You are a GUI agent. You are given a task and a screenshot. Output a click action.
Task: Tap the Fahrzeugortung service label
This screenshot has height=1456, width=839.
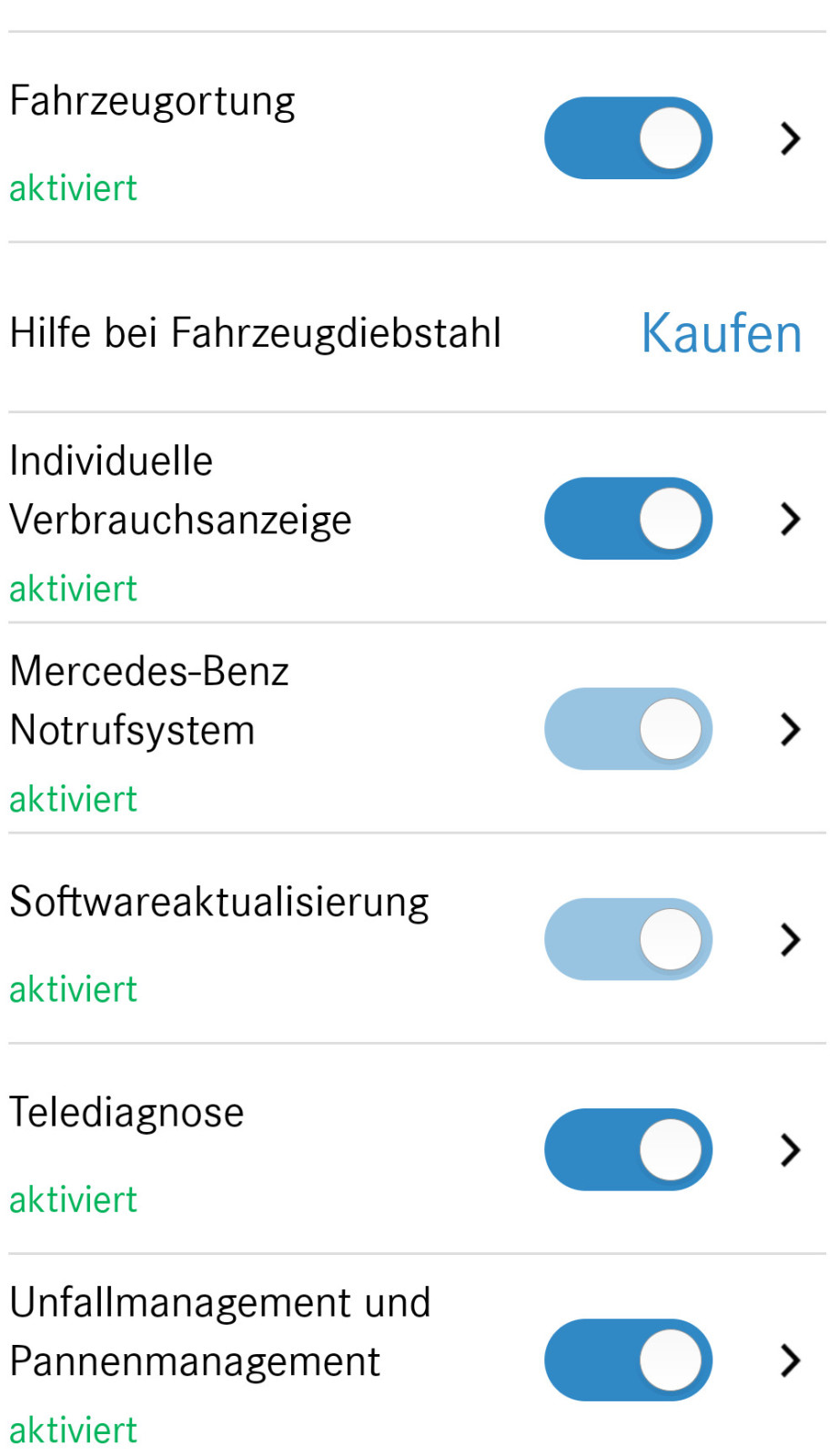point(152,101)
